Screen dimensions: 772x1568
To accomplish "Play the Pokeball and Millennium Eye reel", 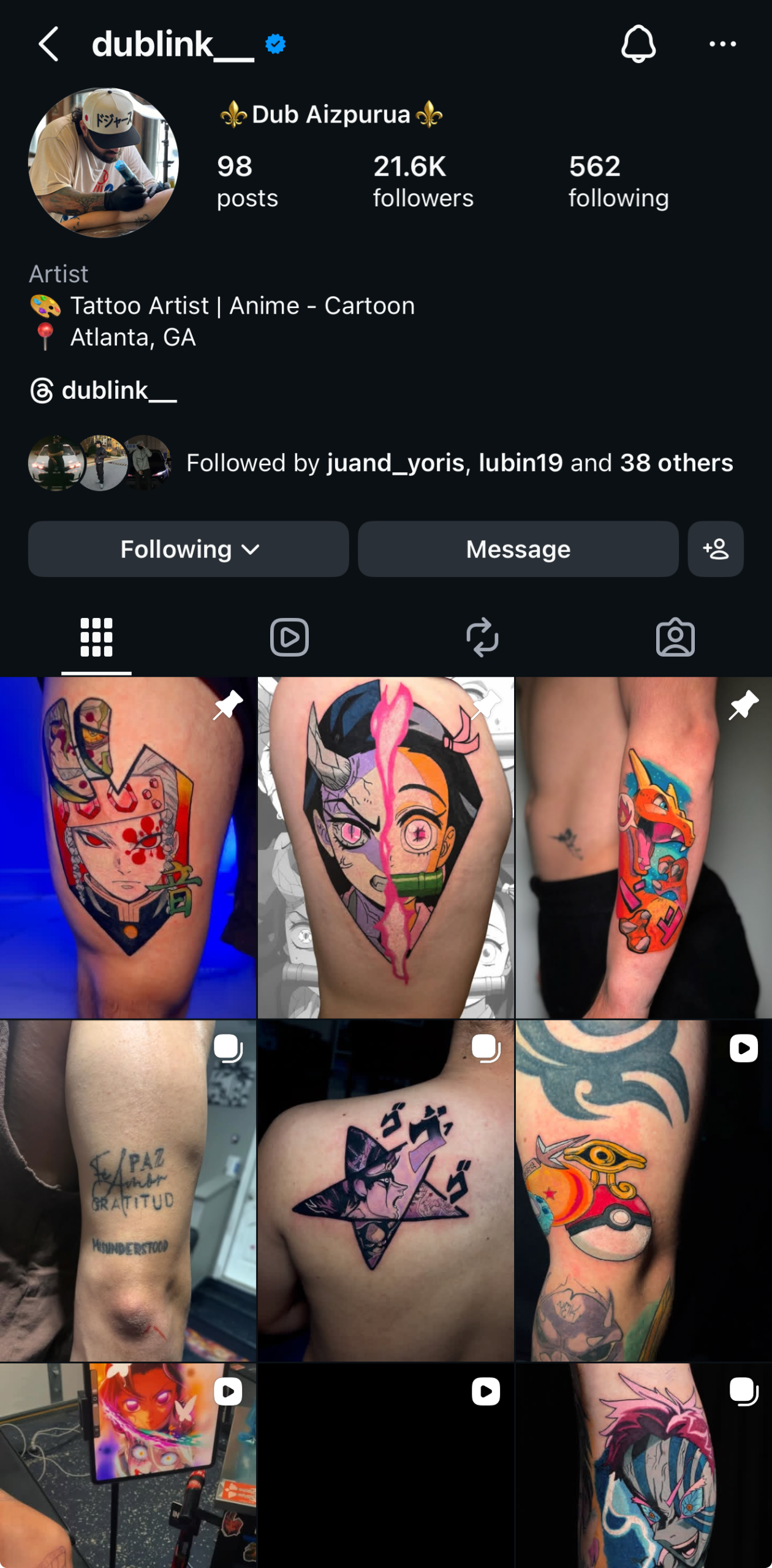I will (643, 1191).
